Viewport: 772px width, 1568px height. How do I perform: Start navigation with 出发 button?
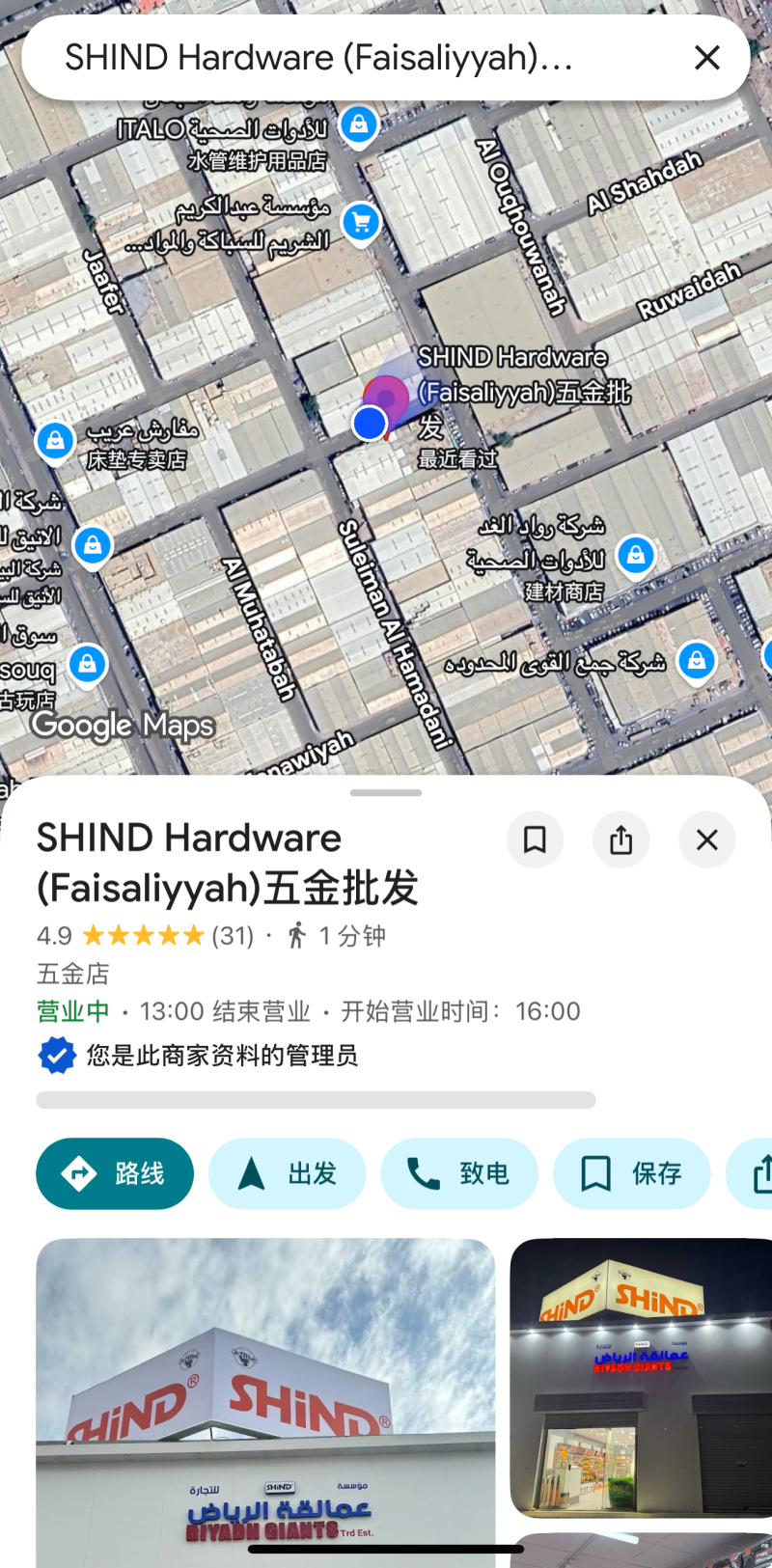[287, 1173]
